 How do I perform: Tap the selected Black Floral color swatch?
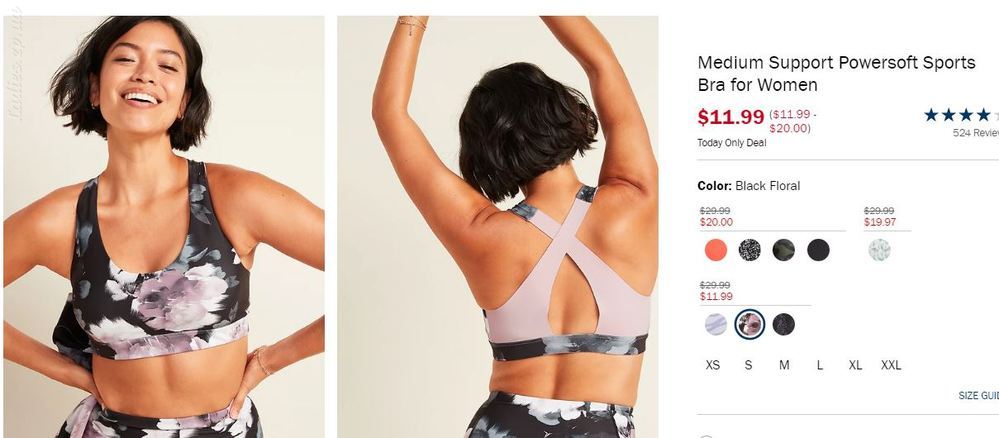pos(749,324)
